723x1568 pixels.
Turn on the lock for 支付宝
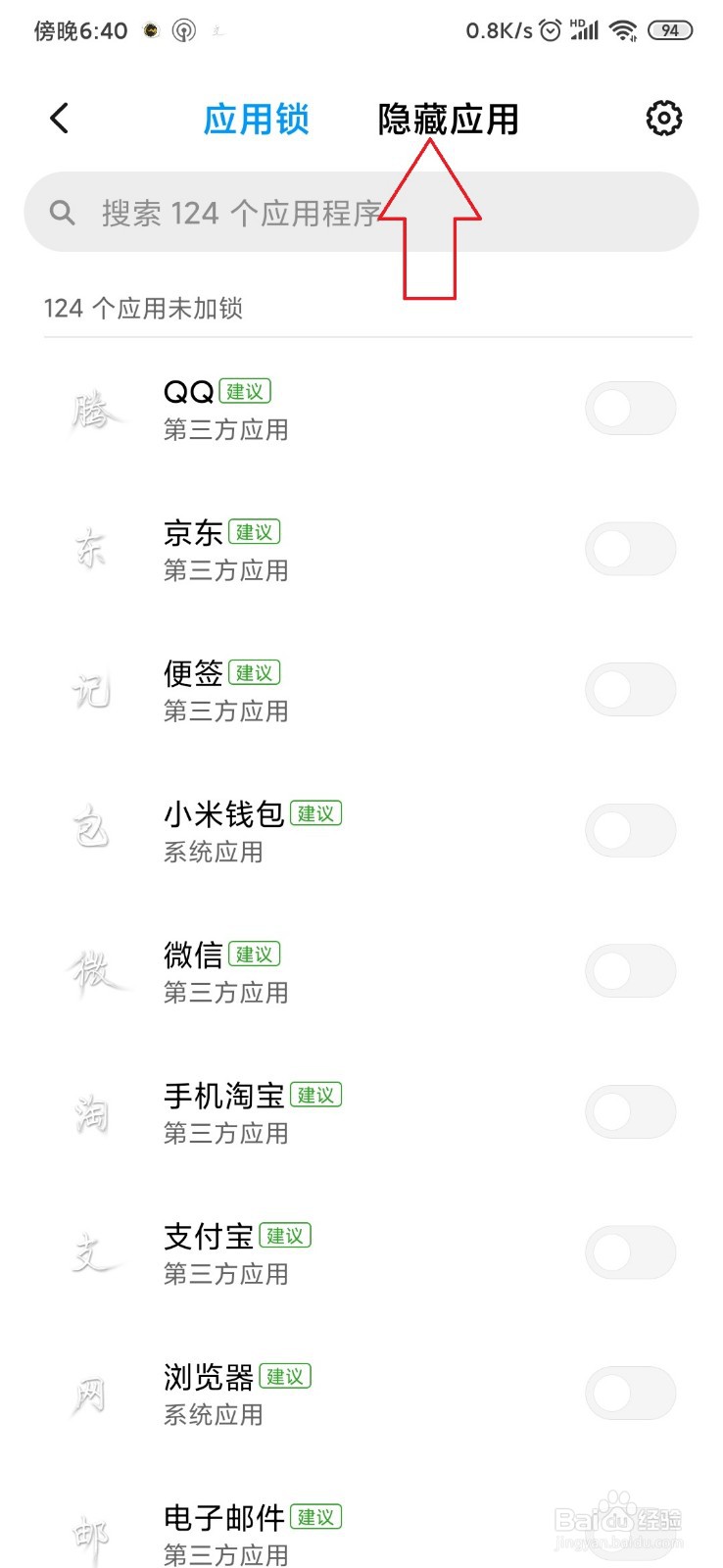(630, 1251)
